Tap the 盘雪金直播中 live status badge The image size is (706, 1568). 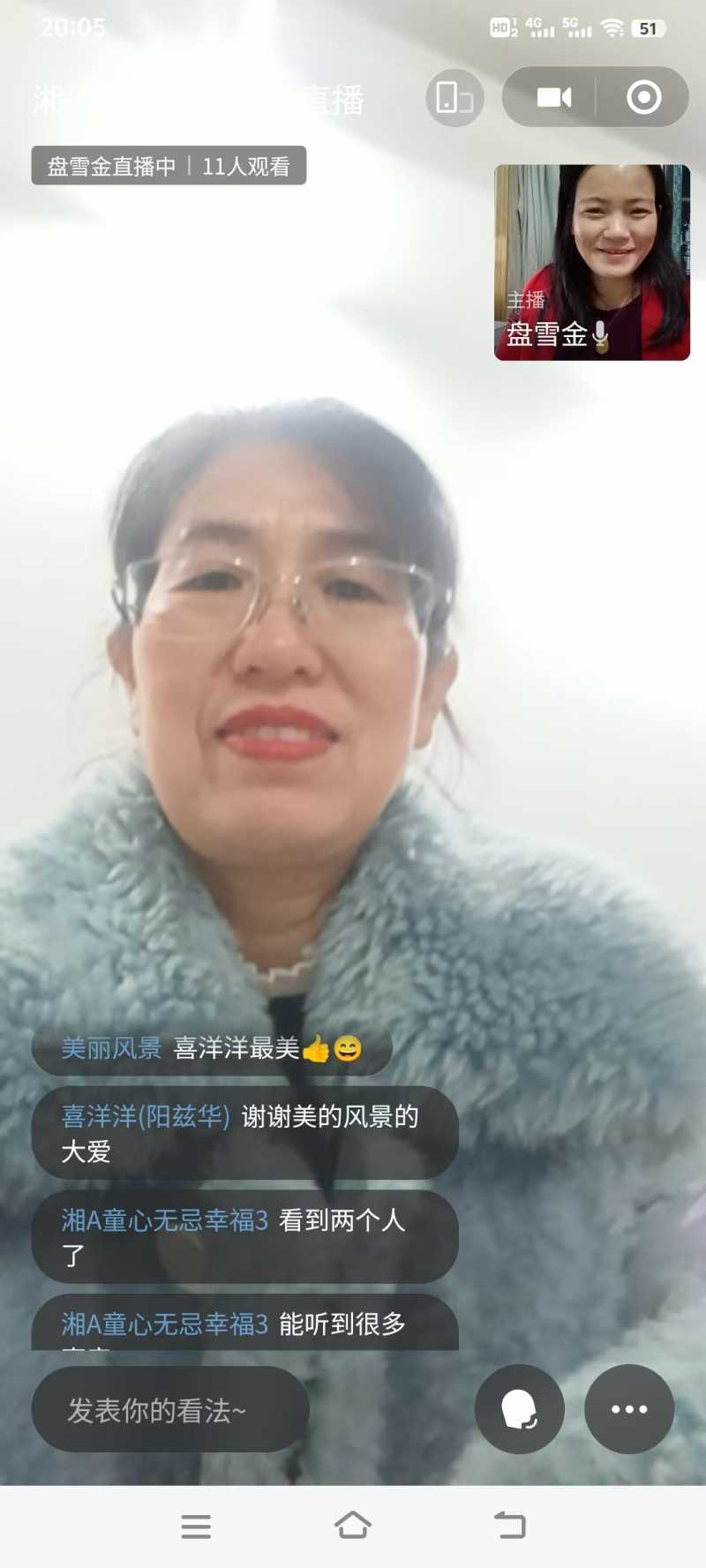point(168,166)
